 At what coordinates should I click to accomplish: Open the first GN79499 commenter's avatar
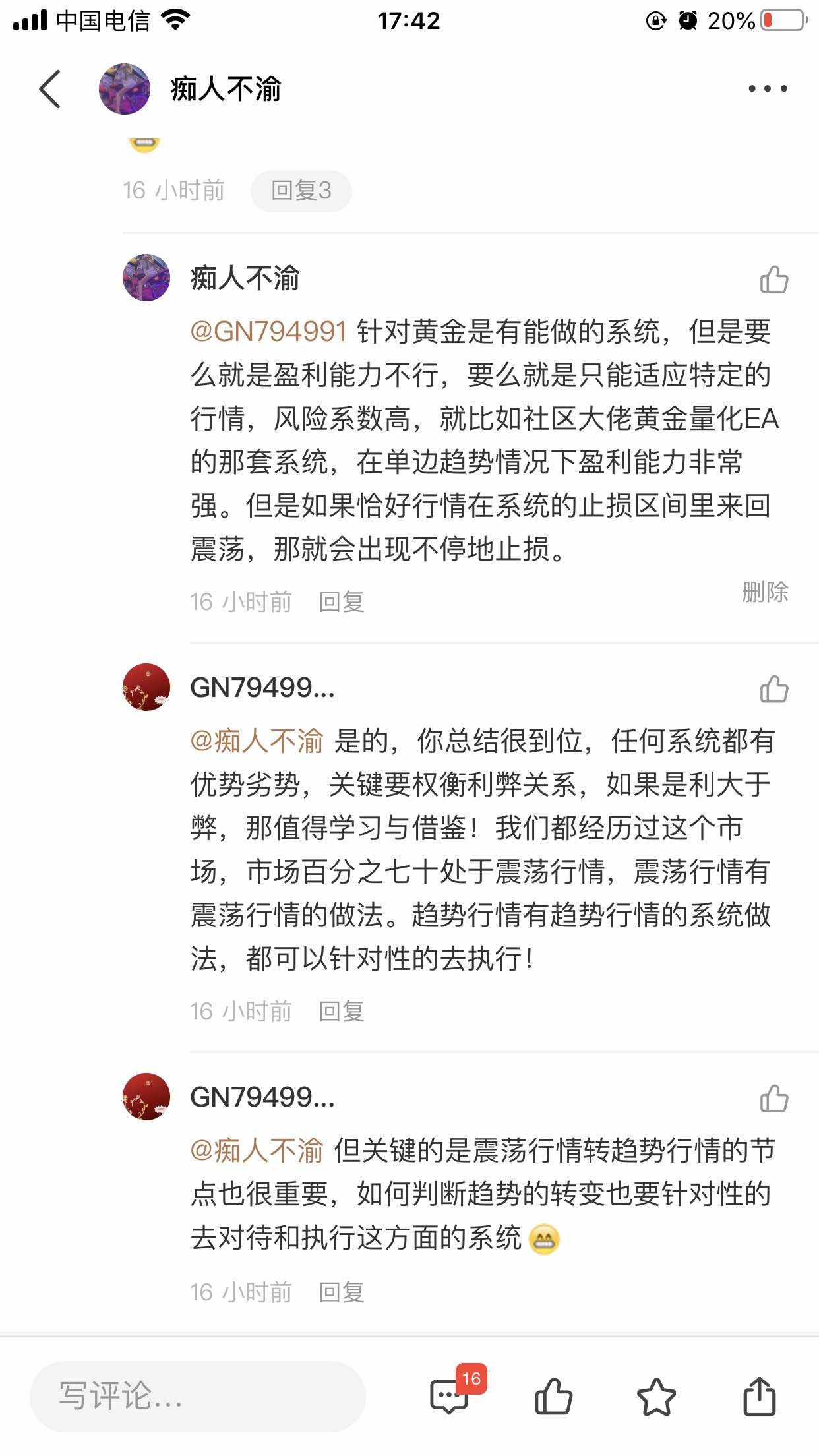146,687
